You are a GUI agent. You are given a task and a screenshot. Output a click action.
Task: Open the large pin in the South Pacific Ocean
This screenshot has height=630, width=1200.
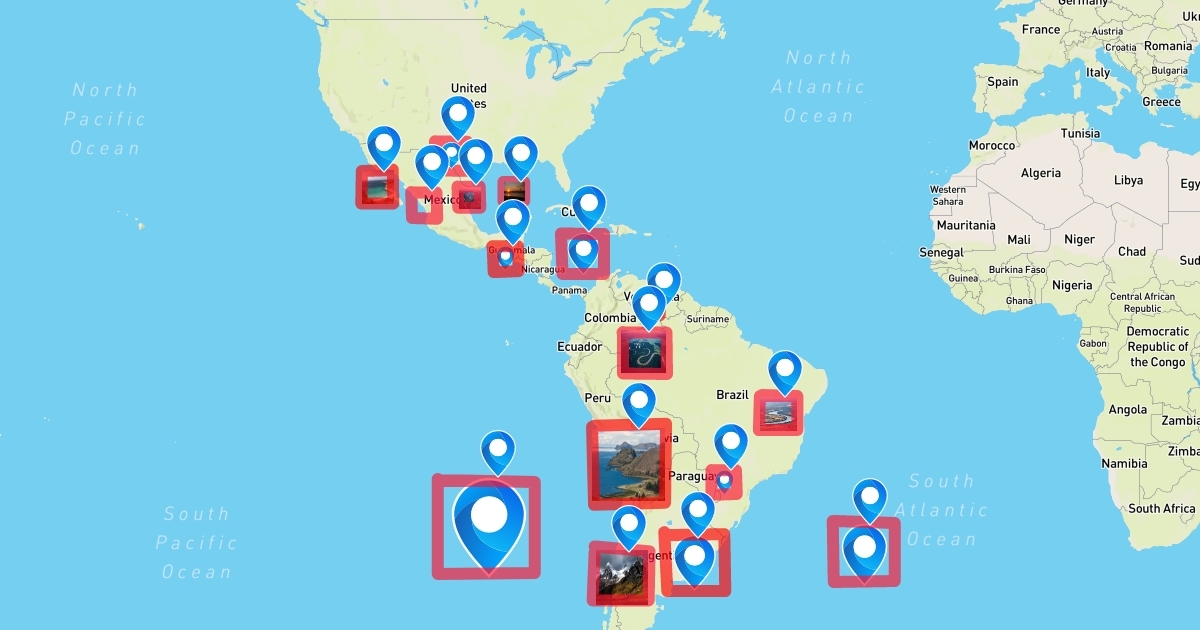(x=487, y=526)
